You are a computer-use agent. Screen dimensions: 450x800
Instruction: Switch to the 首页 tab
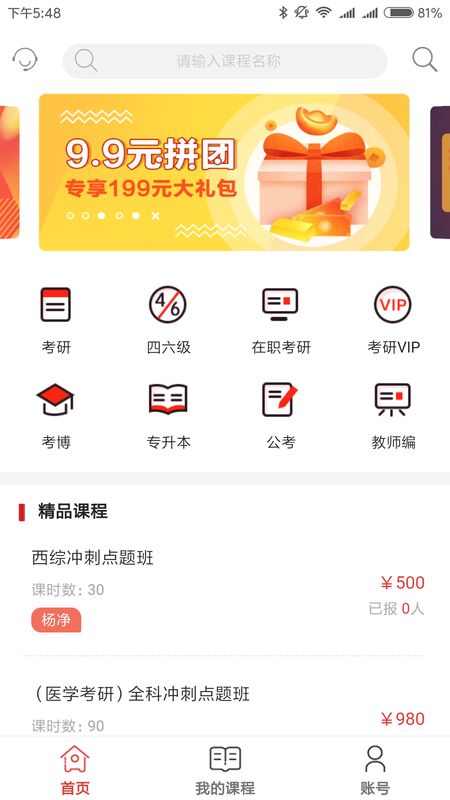(75, 769)
